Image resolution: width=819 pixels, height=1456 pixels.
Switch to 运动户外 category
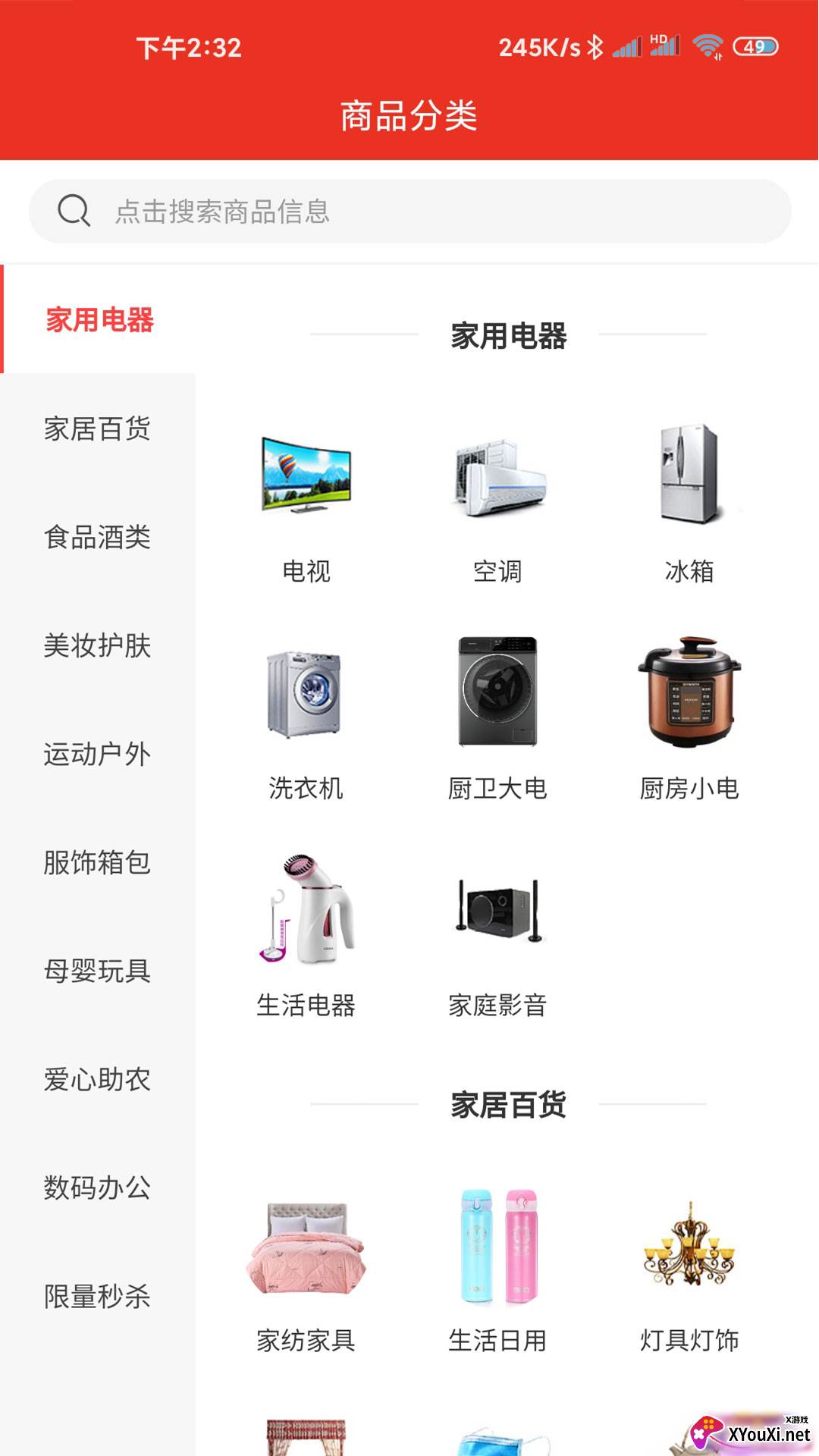click(x=97, y=754)
